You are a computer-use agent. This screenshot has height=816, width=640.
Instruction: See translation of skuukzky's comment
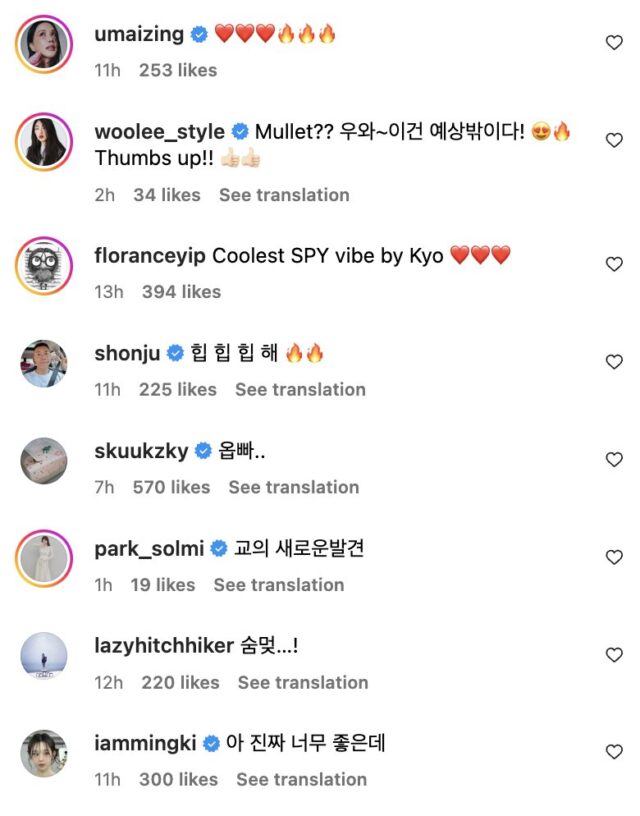pyautogui.click(x=293, y=487)
